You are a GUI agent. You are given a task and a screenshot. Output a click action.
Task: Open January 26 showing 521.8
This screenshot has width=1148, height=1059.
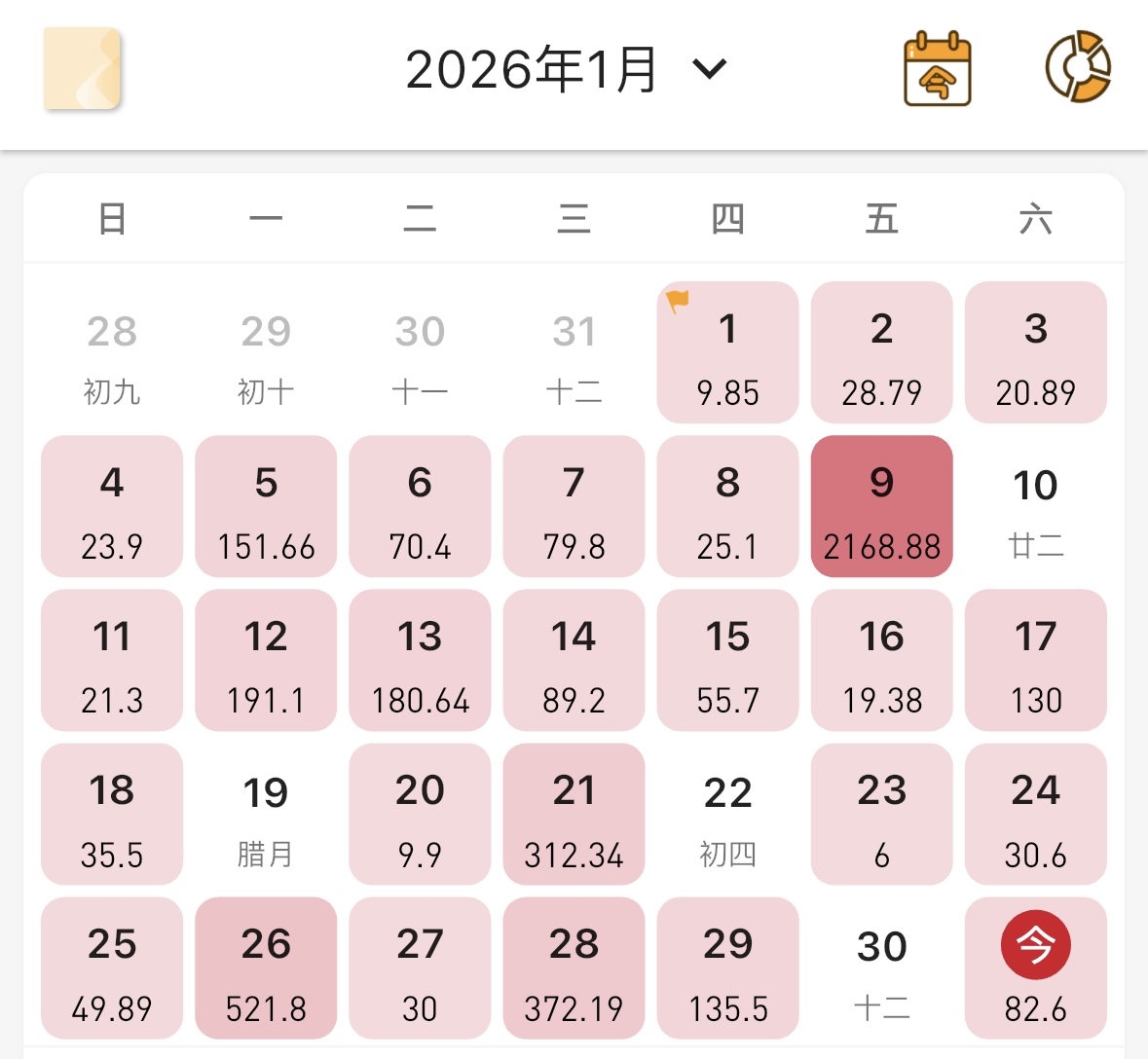click(266, 968)
